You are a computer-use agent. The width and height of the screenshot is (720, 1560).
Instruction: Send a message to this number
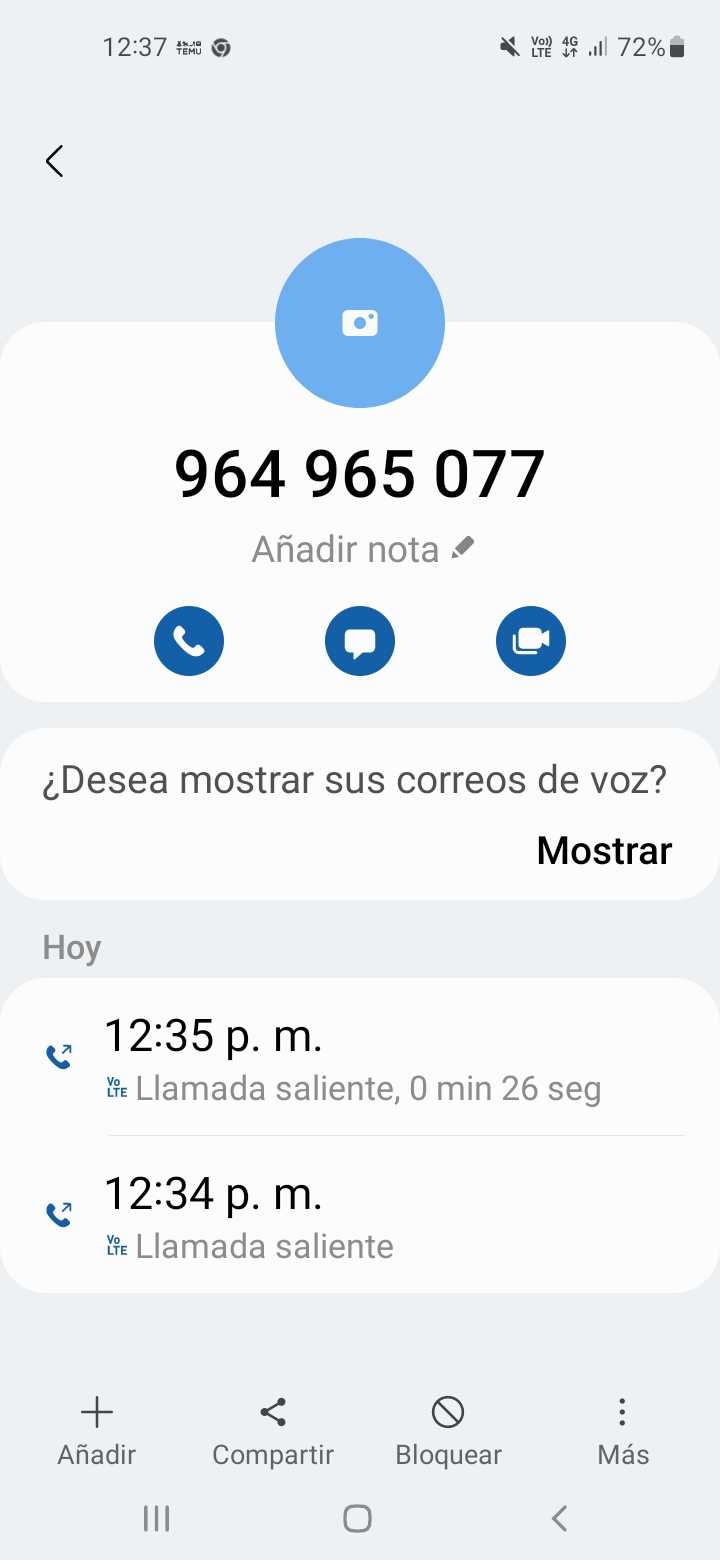360,641
